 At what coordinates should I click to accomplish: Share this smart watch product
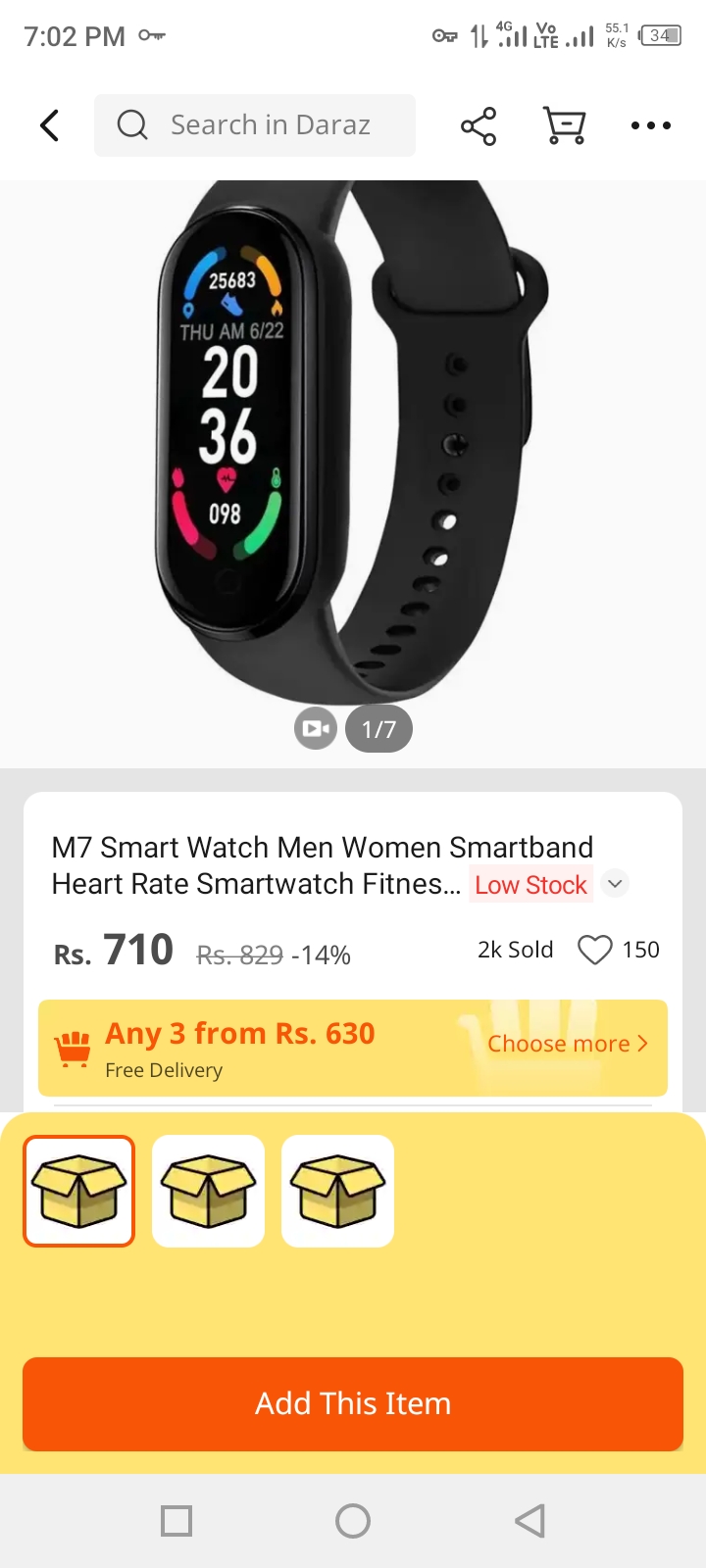(479, 125)
